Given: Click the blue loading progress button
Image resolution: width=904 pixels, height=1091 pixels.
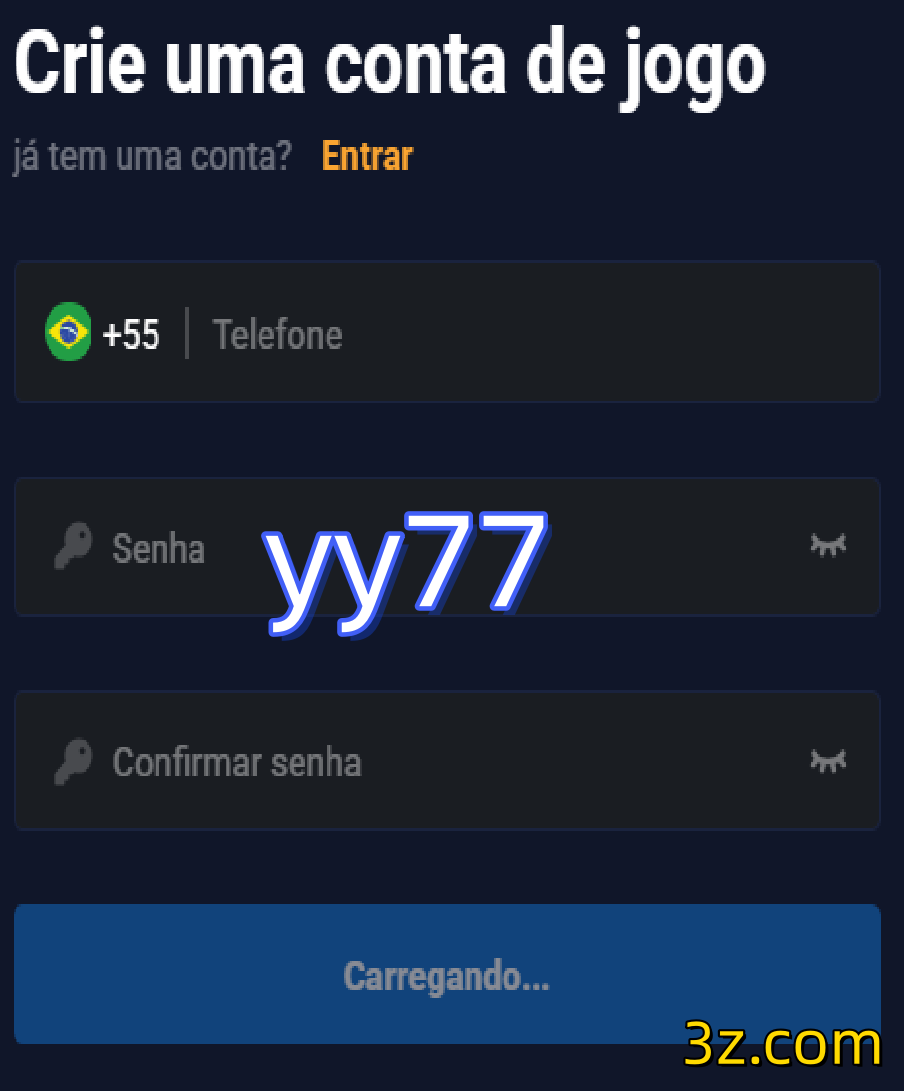Looking at the screenshot, I should pyautogui.click(x=447, y=973).
